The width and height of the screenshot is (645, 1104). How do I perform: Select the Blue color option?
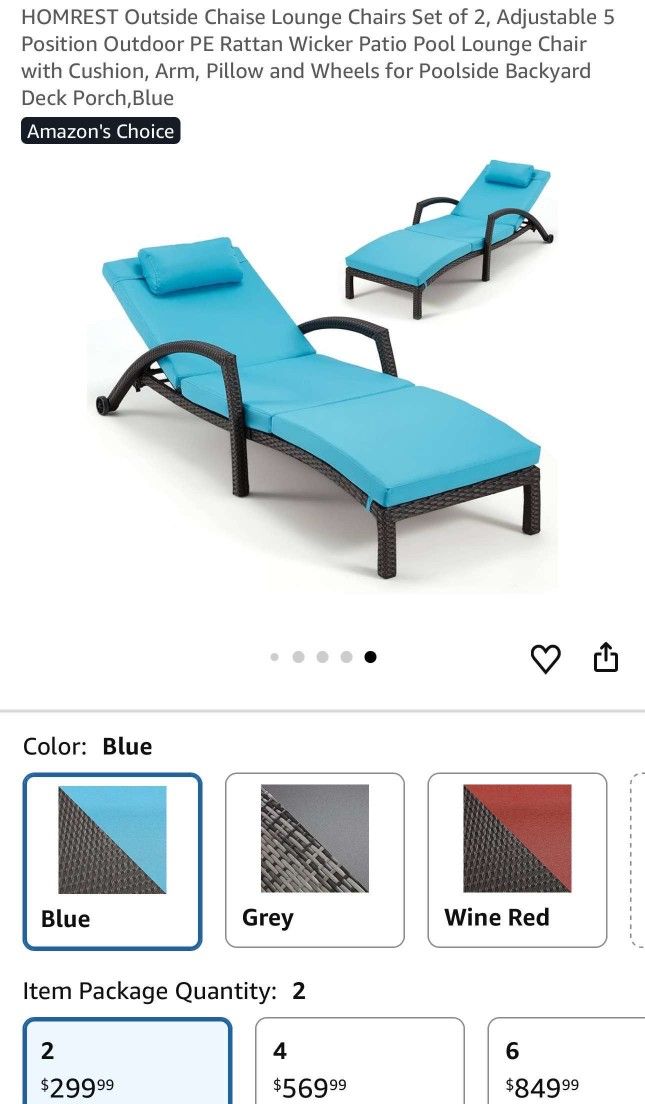point(113,860)
